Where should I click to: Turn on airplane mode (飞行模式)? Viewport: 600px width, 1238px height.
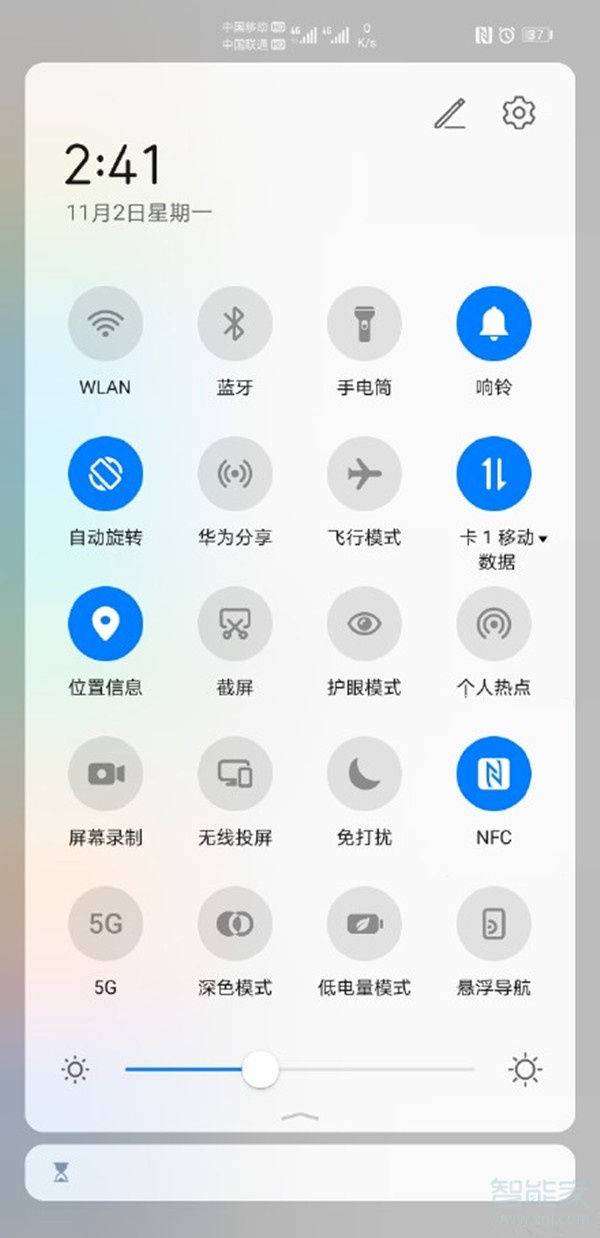364,474
